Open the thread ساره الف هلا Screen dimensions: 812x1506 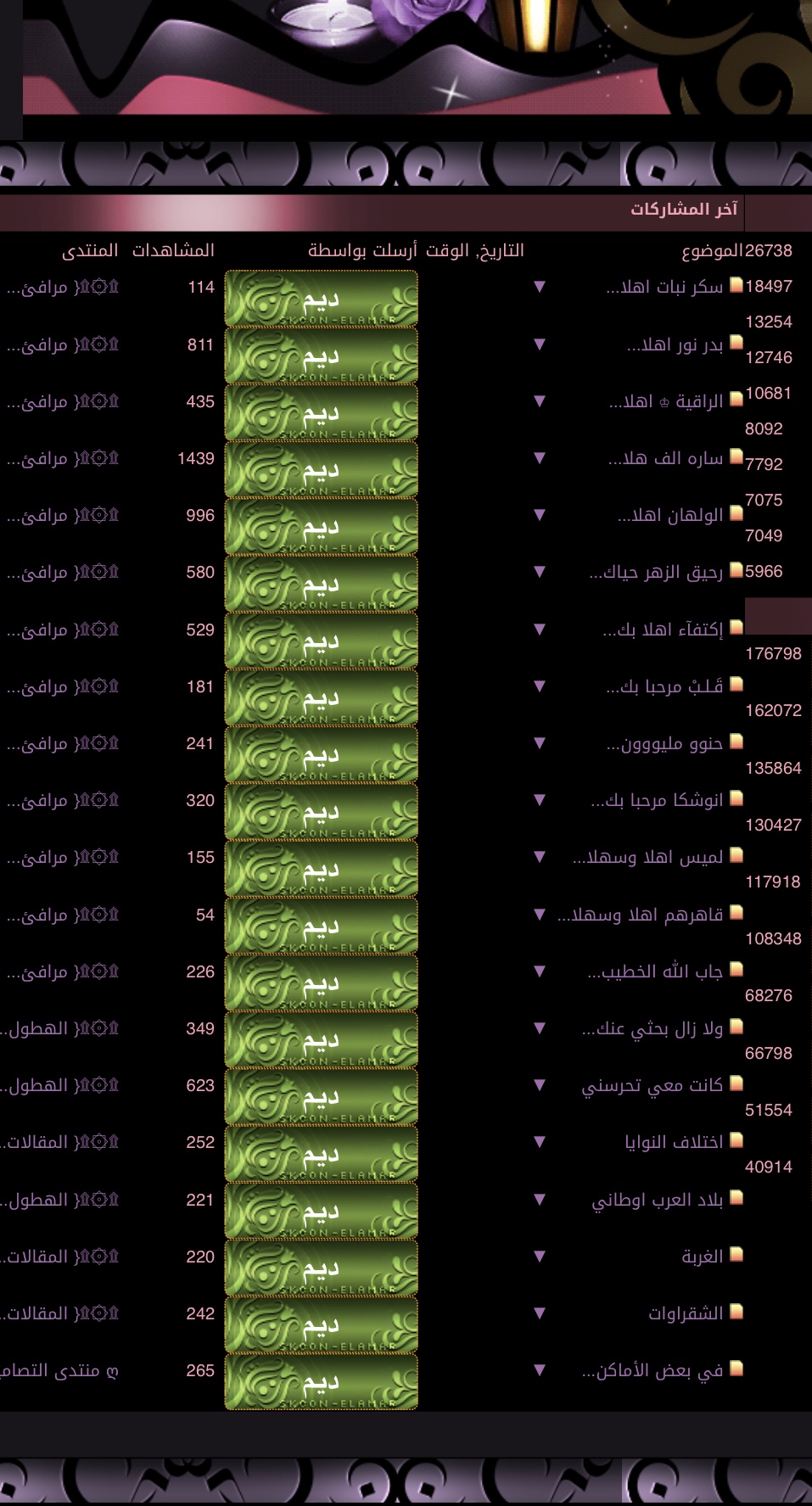tap(666, 458)
